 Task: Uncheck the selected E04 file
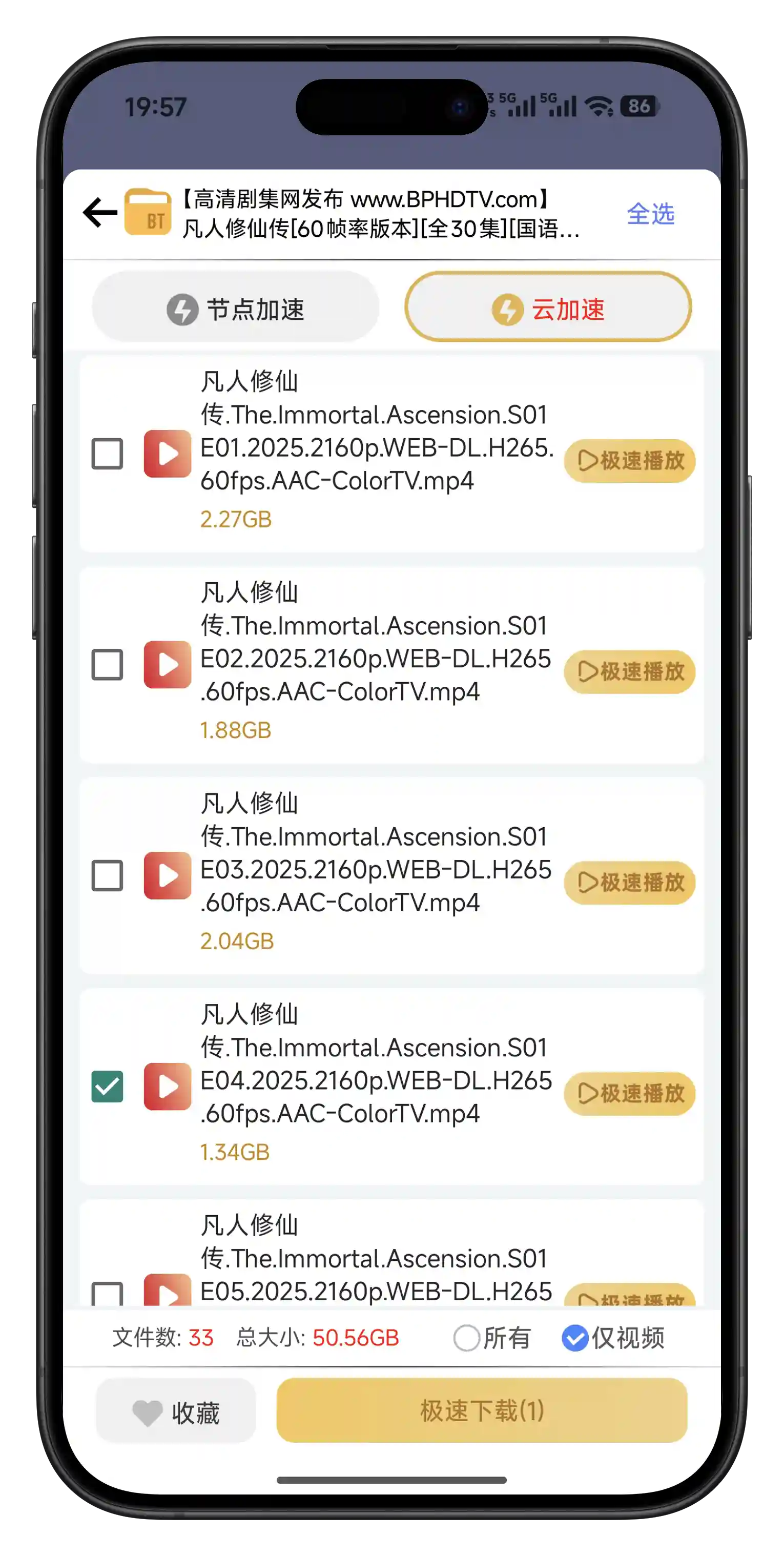point(108,1086)
